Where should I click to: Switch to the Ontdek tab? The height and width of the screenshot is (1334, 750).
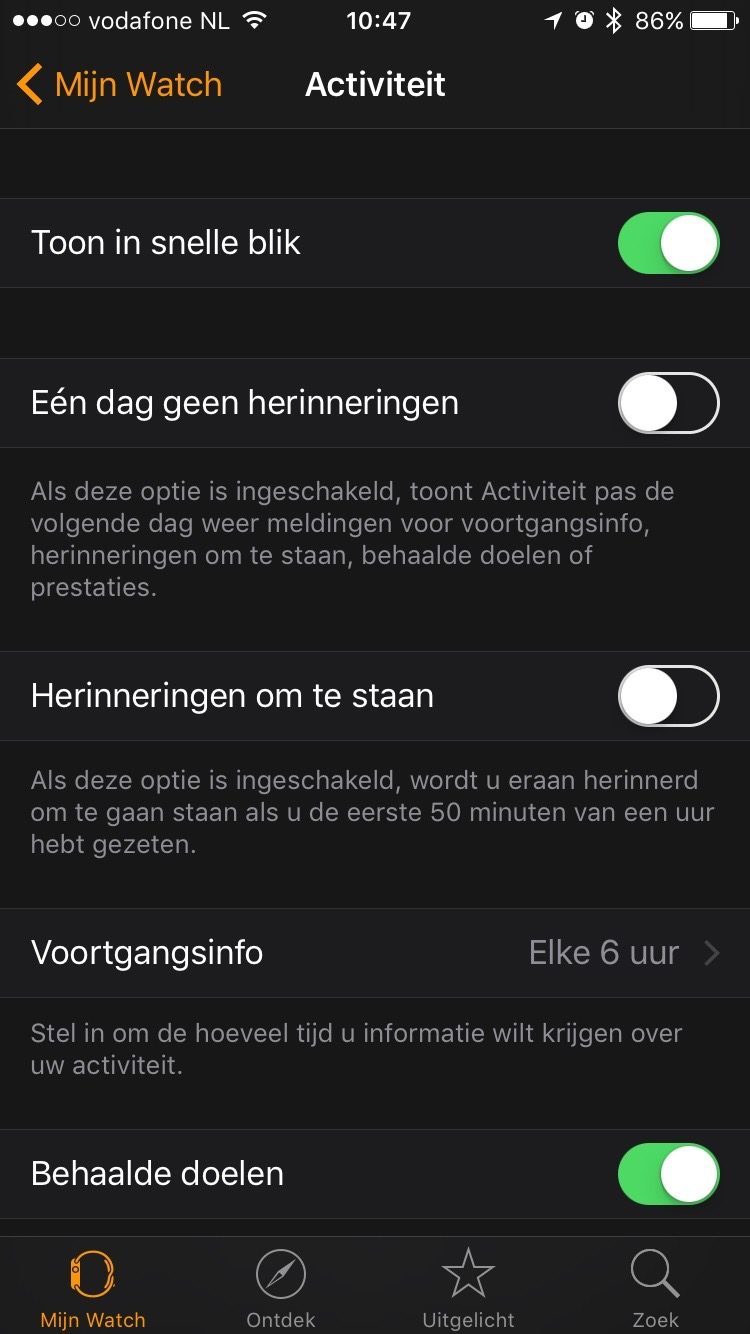pos(281,1288)
